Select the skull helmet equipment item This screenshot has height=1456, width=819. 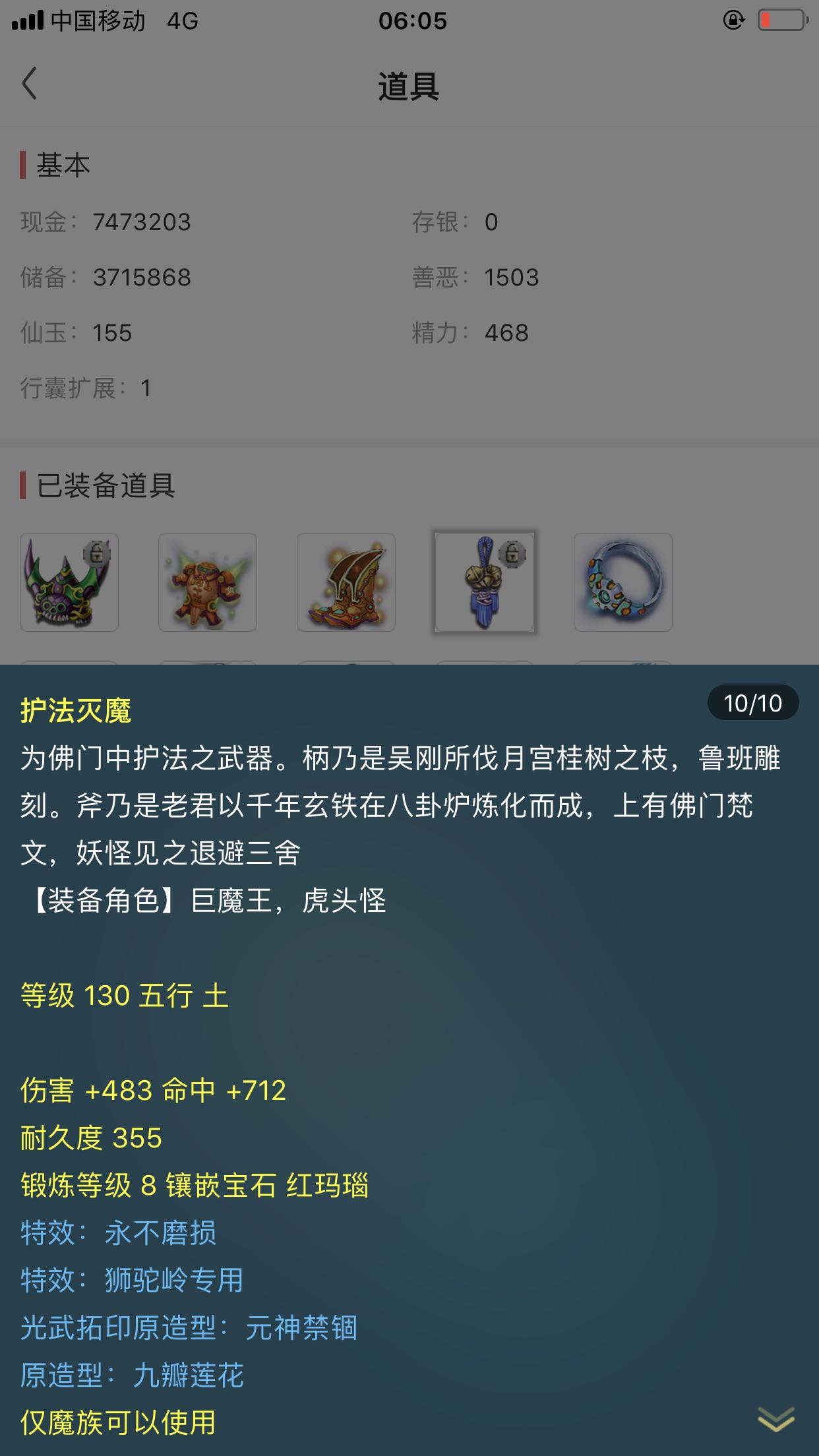pos(69,582)
